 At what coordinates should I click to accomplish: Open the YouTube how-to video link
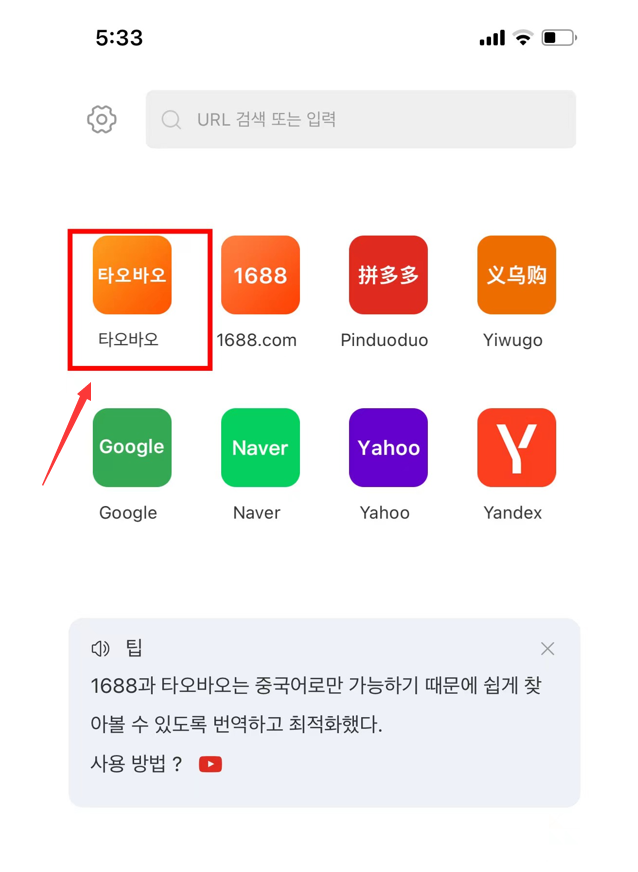(210, 764)
